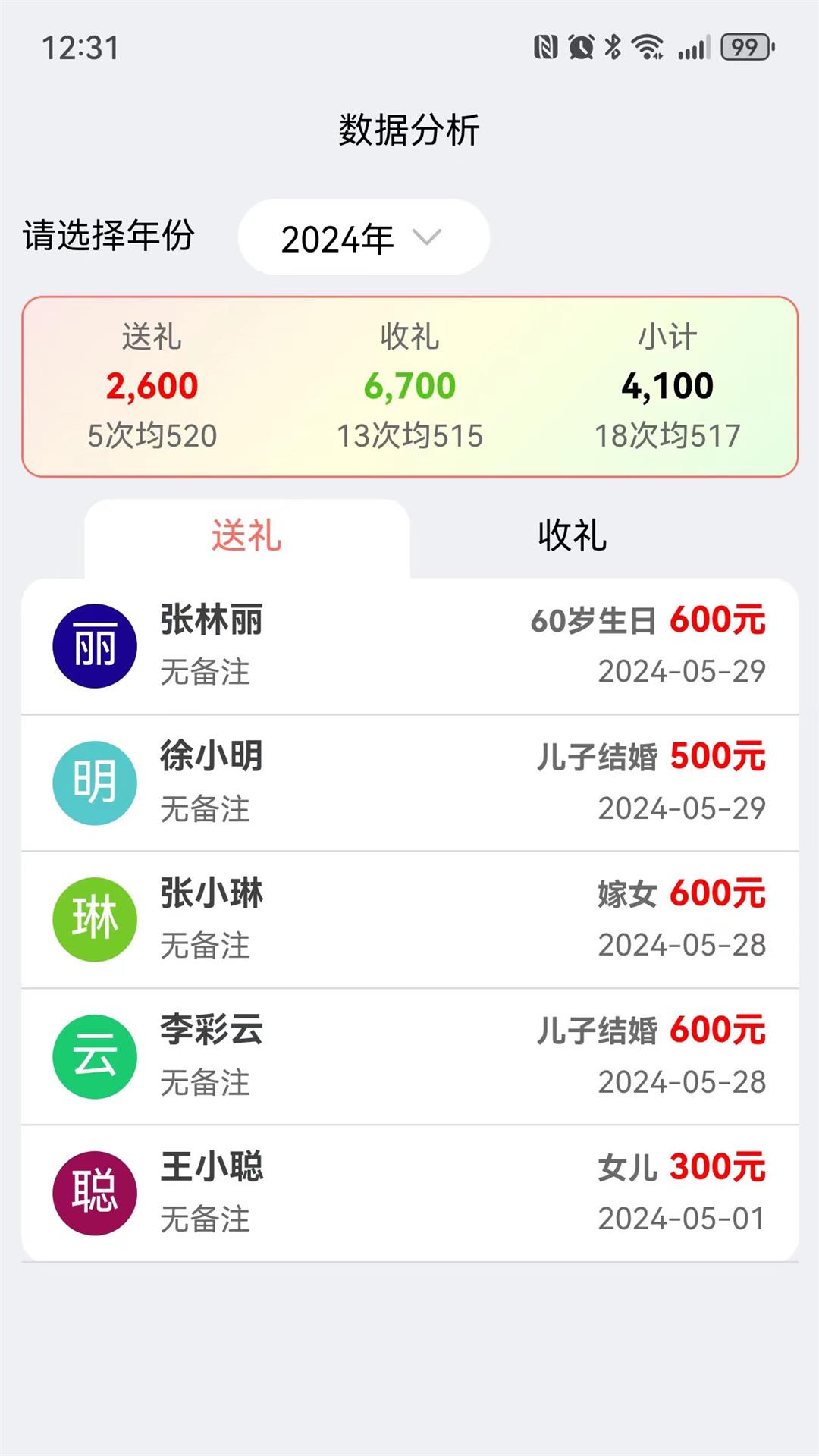Select the 送礼 tab

coord(246,537)
